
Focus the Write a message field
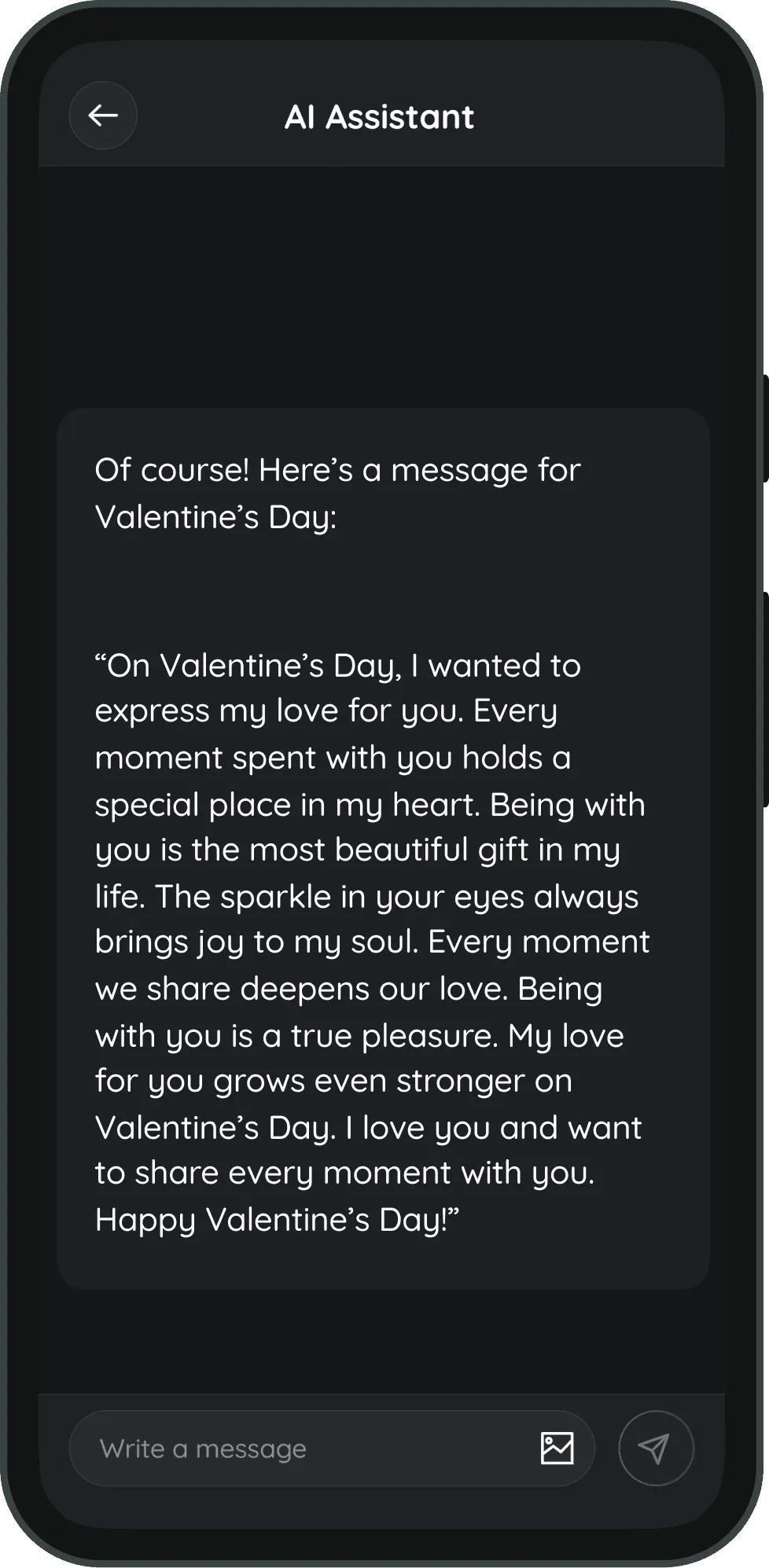click(x=307, y=1449)
